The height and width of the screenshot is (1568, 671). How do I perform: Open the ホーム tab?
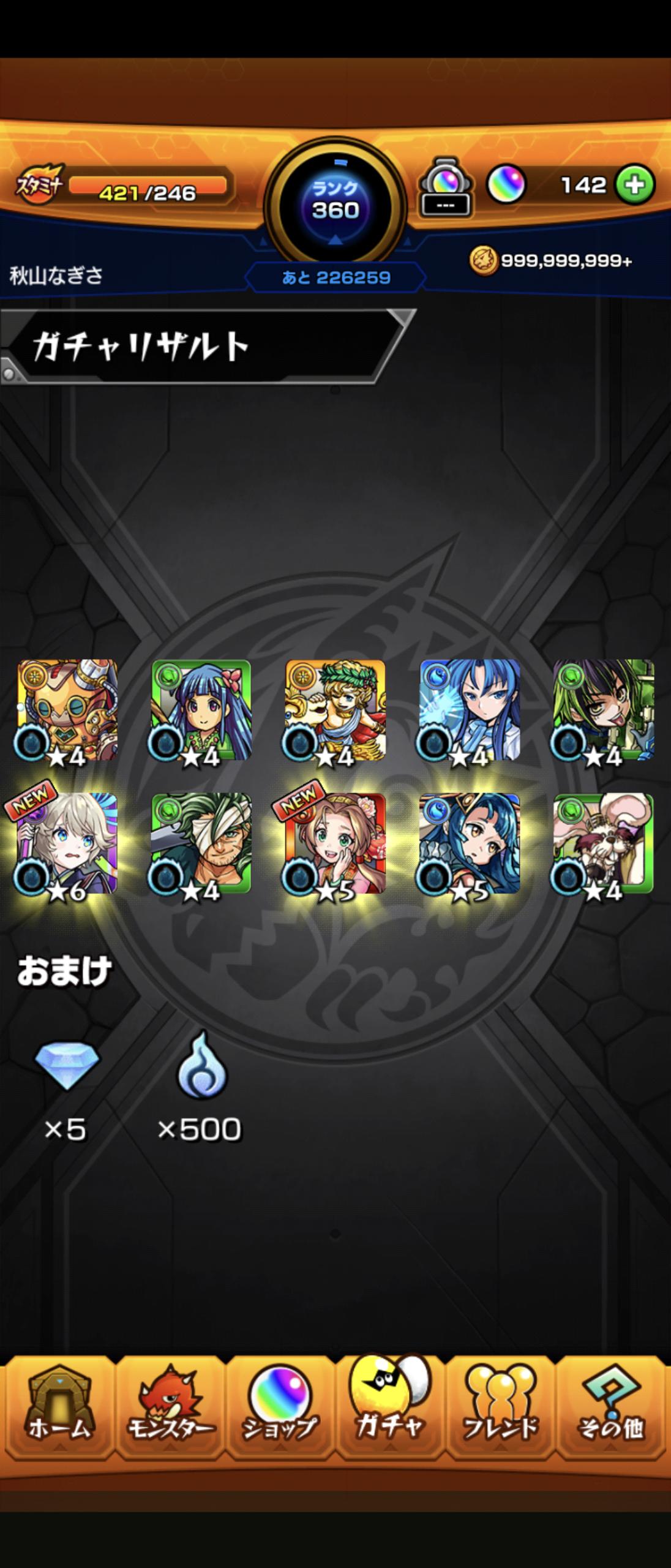[x=59, y=1407]
